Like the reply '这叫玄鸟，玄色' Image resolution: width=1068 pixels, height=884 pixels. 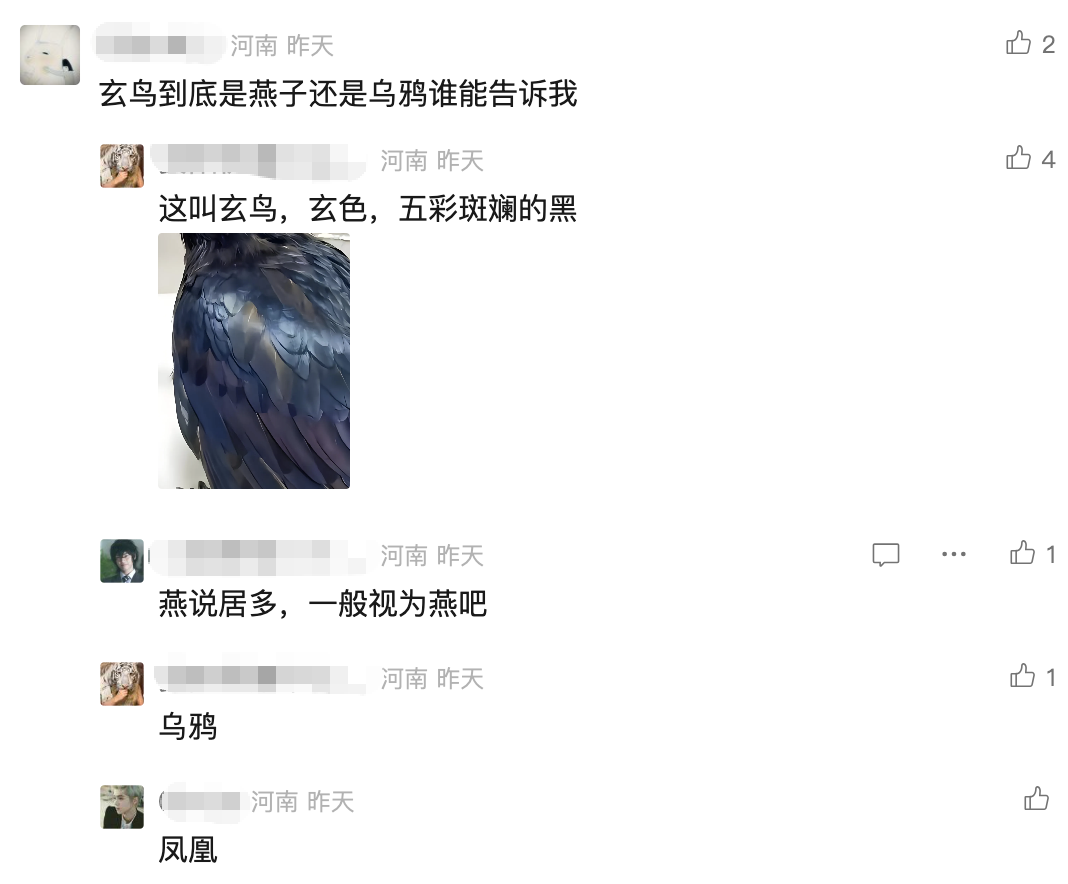click(1019, 158)
